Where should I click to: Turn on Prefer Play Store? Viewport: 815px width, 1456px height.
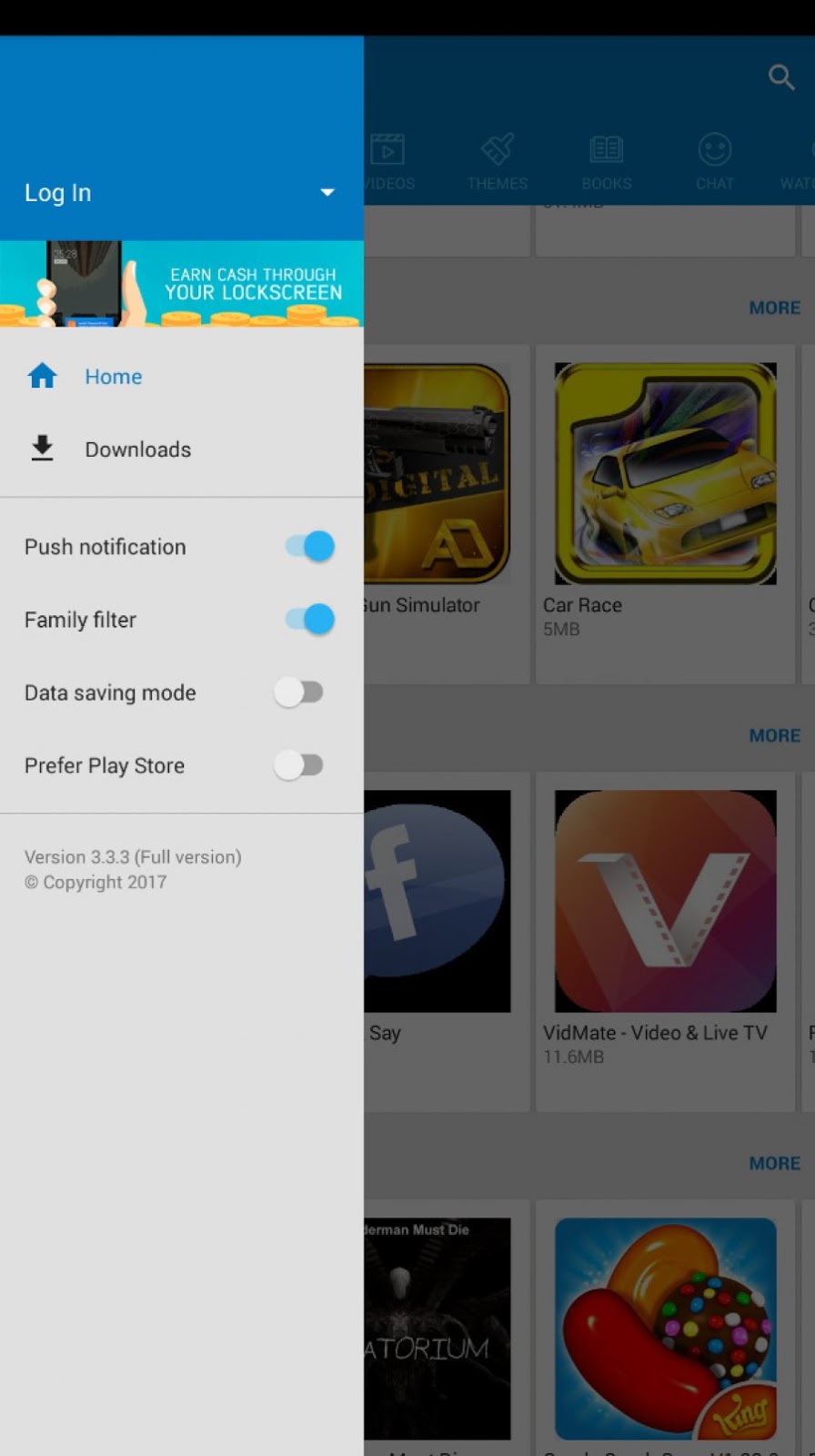pyautogui.click(x=299, y=765)
